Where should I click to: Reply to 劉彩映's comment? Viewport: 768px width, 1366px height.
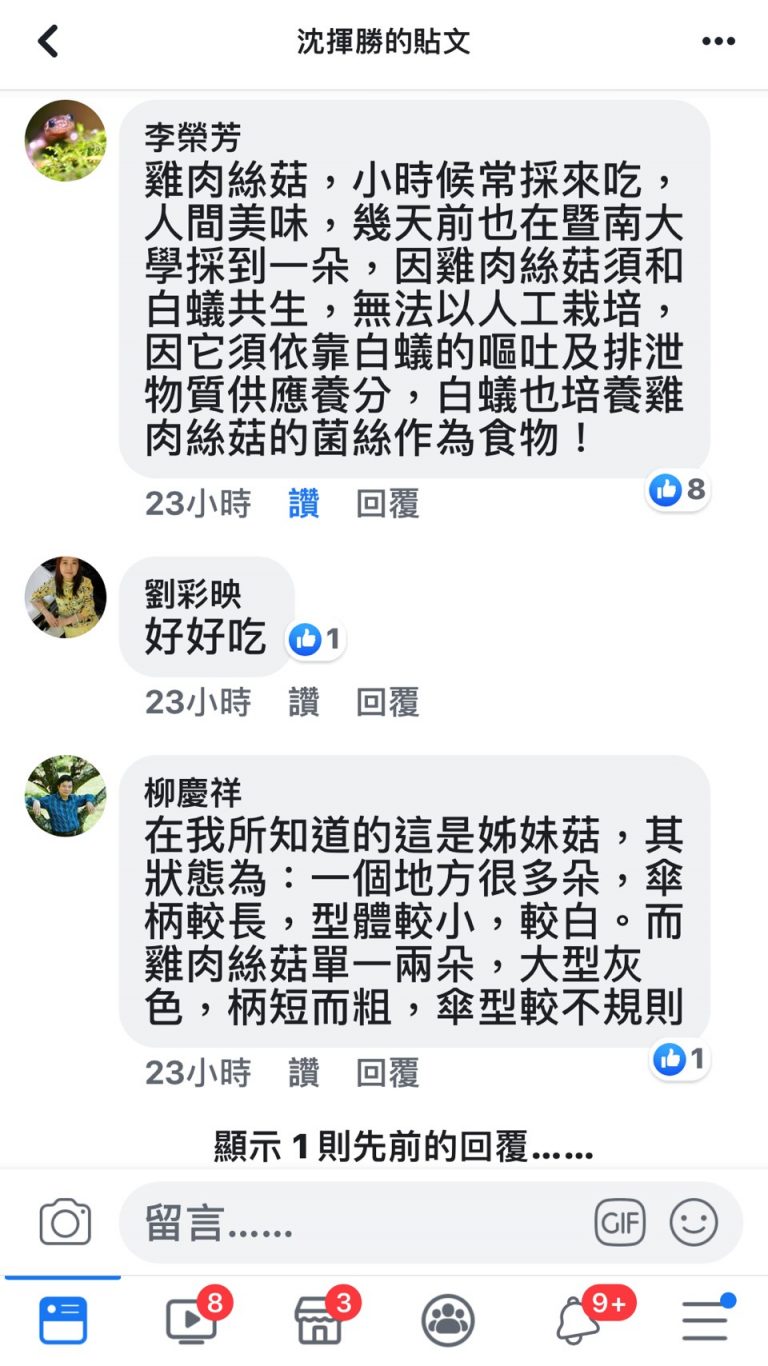point(387,703)
